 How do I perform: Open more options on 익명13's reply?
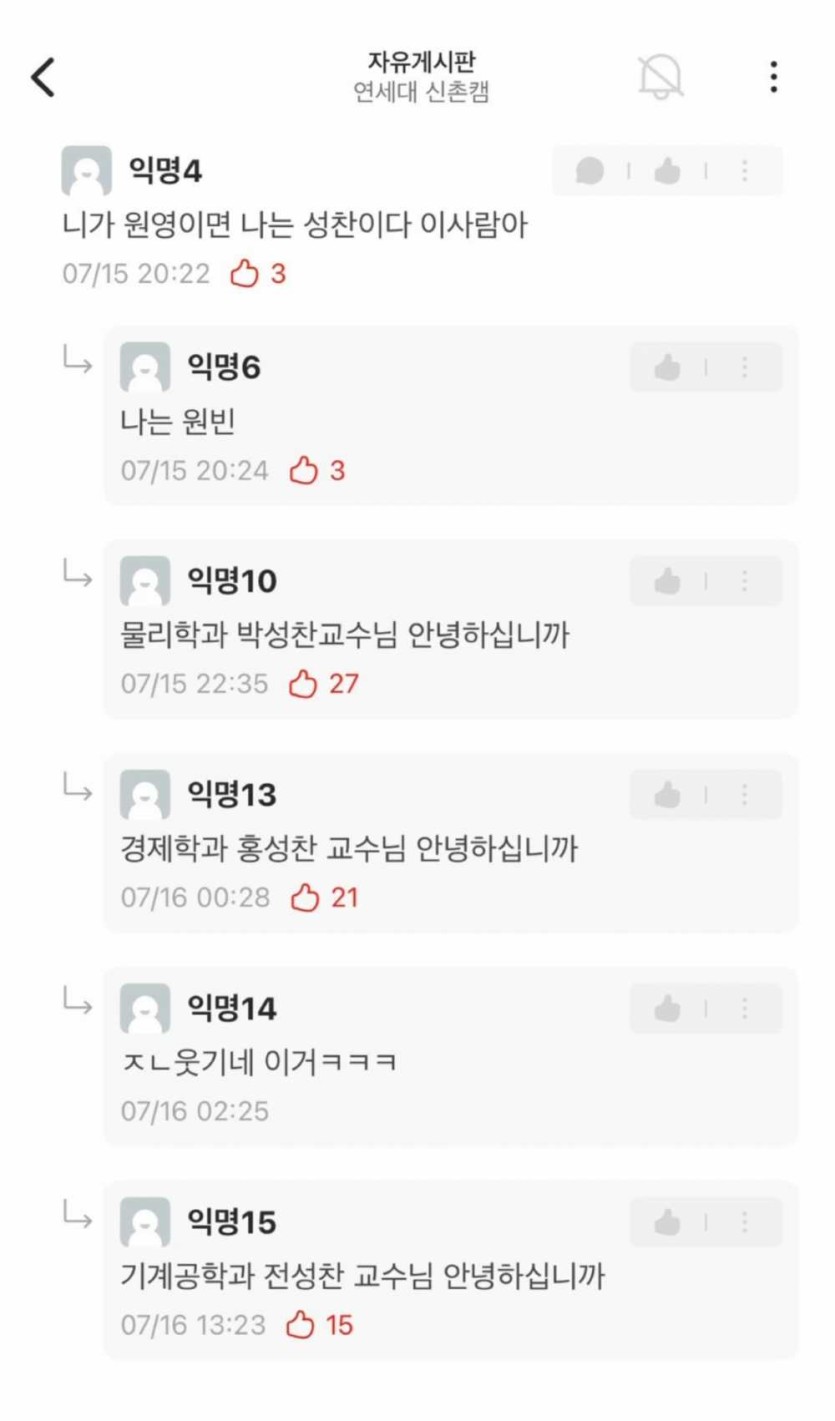[744, 795]
